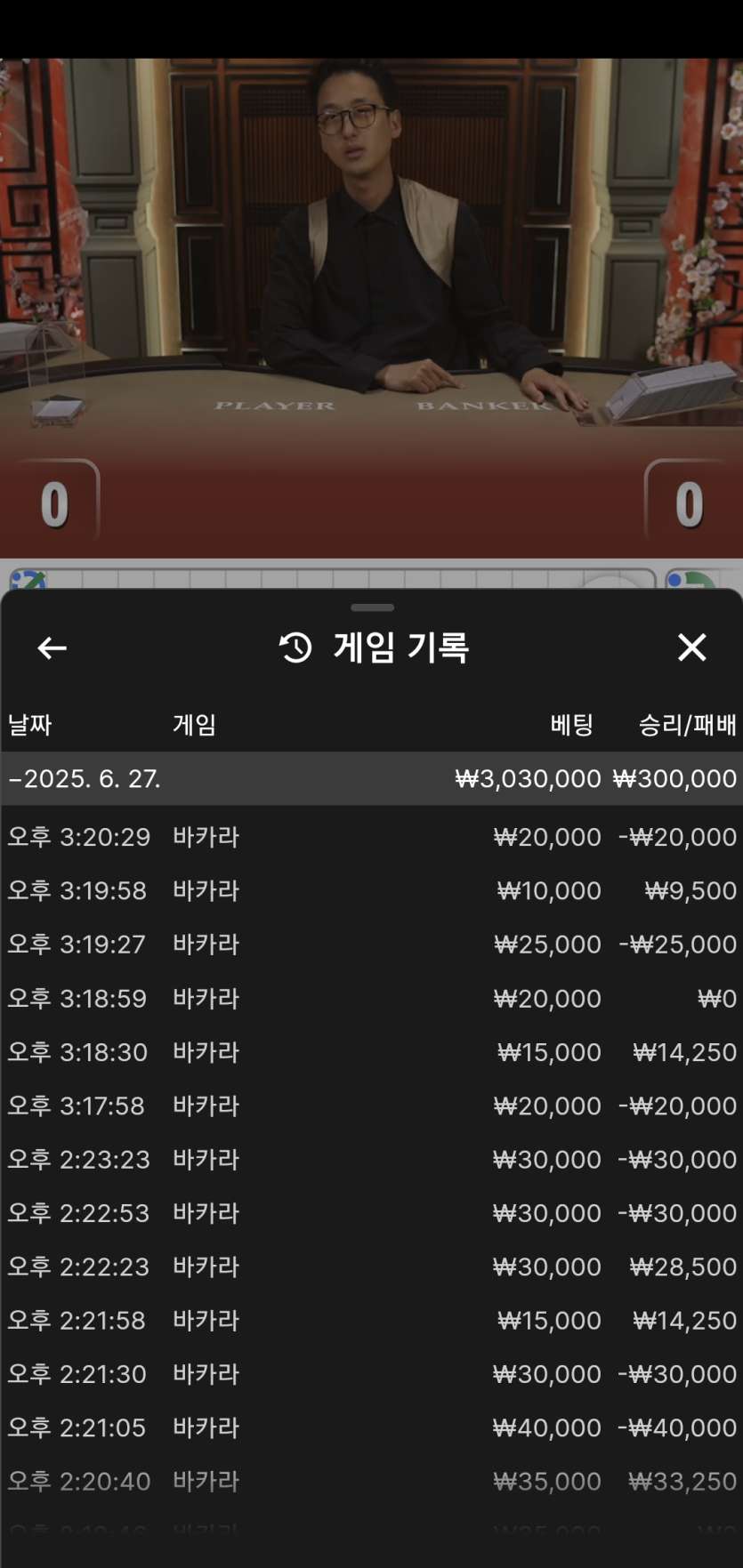View the 오후 2:21:30 round details
Viewport: 743px width, 1568px height.
(372, 1373)
